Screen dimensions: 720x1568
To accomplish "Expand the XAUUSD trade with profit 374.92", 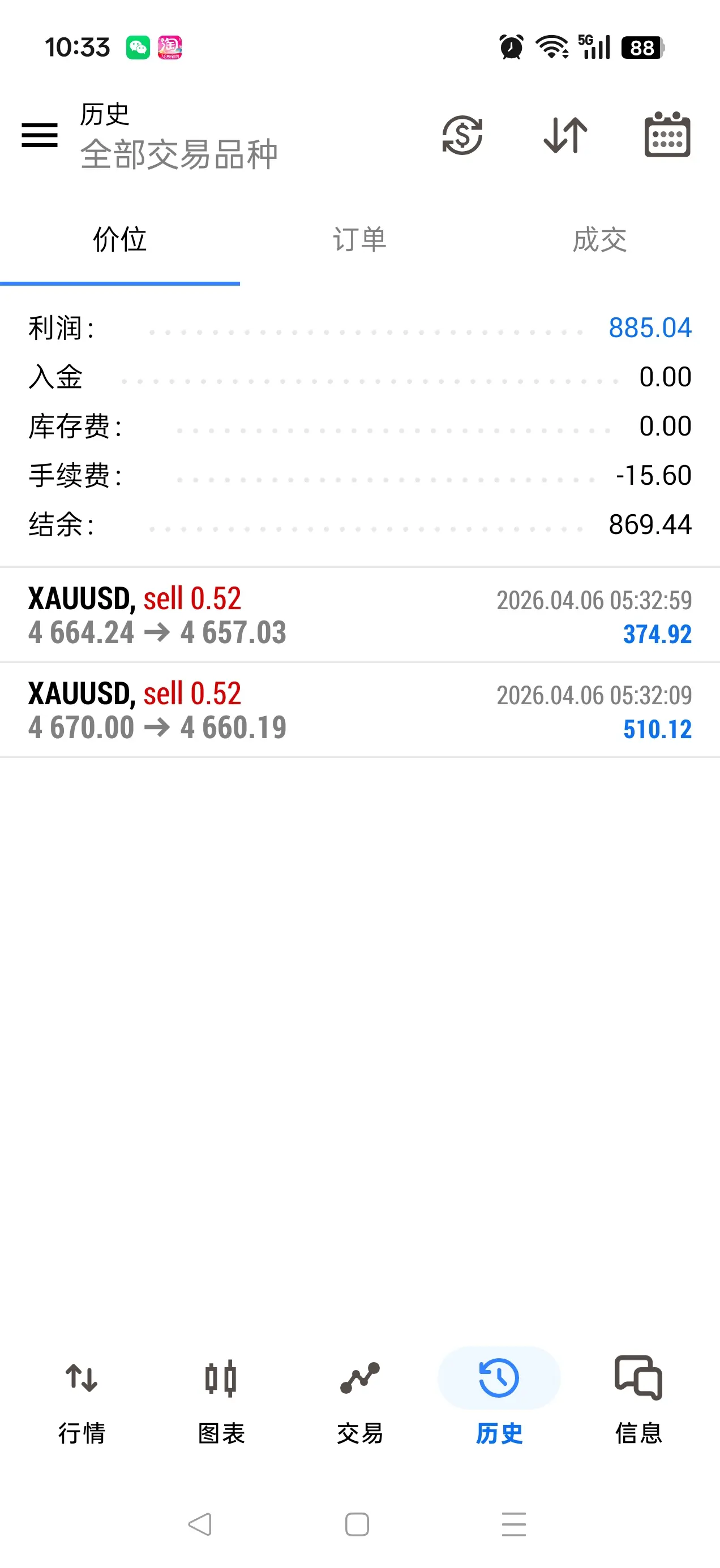I will tap(359, 615).
